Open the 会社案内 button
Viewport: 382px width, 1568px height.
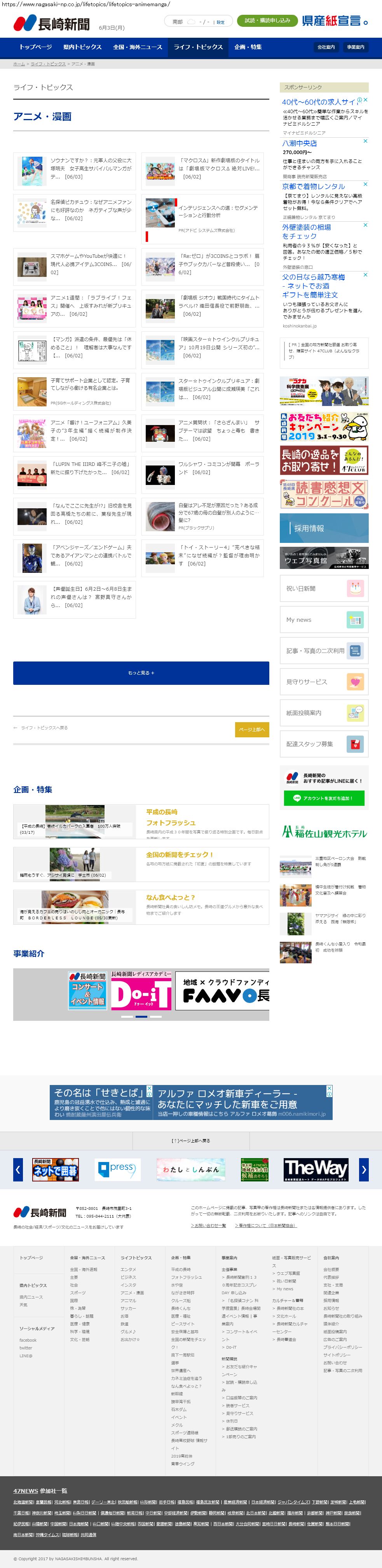(326, 47)
